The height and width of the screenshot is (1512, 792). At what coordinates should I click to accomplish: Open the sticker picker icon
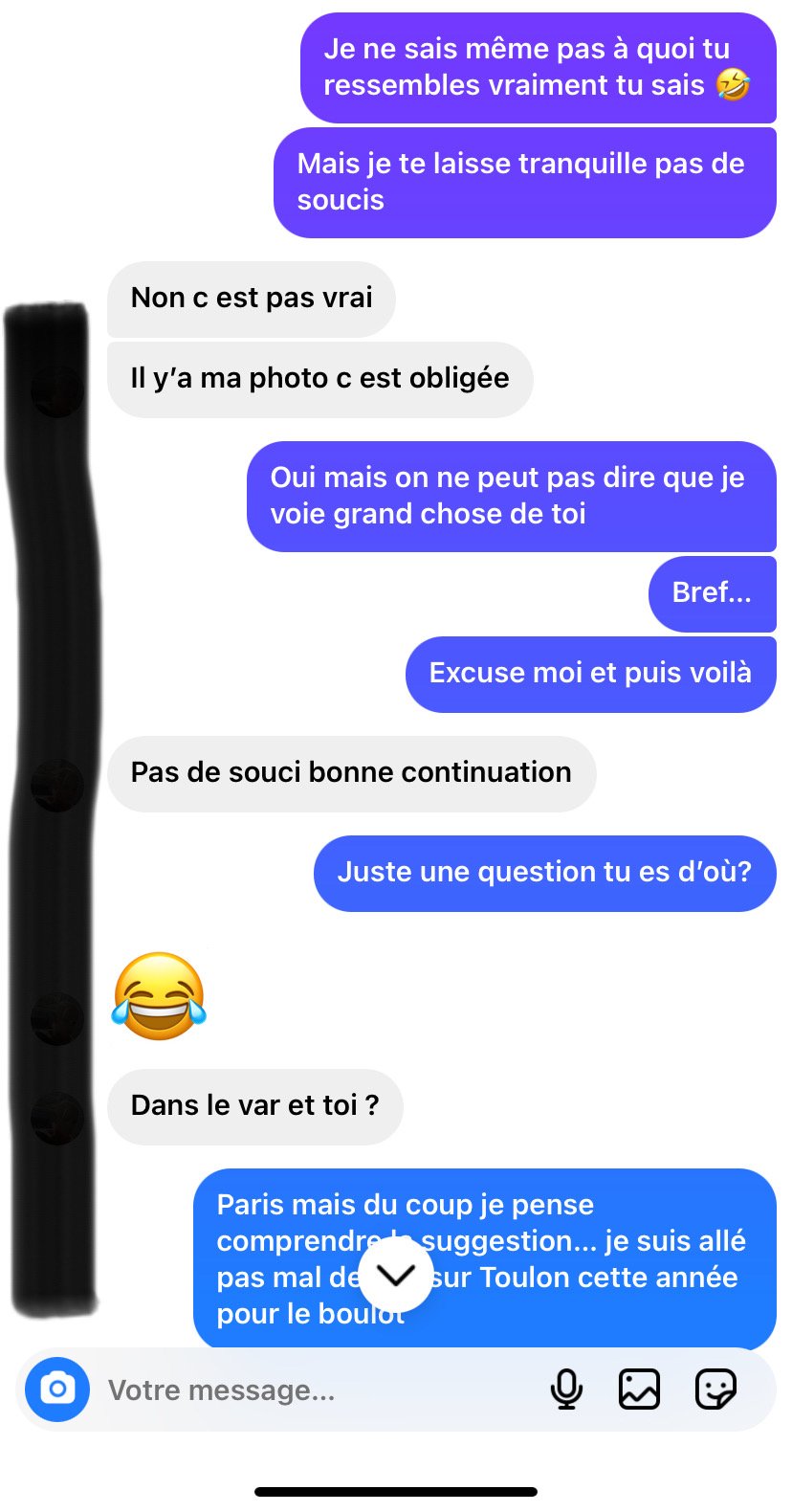click(x=715, y=1390)
